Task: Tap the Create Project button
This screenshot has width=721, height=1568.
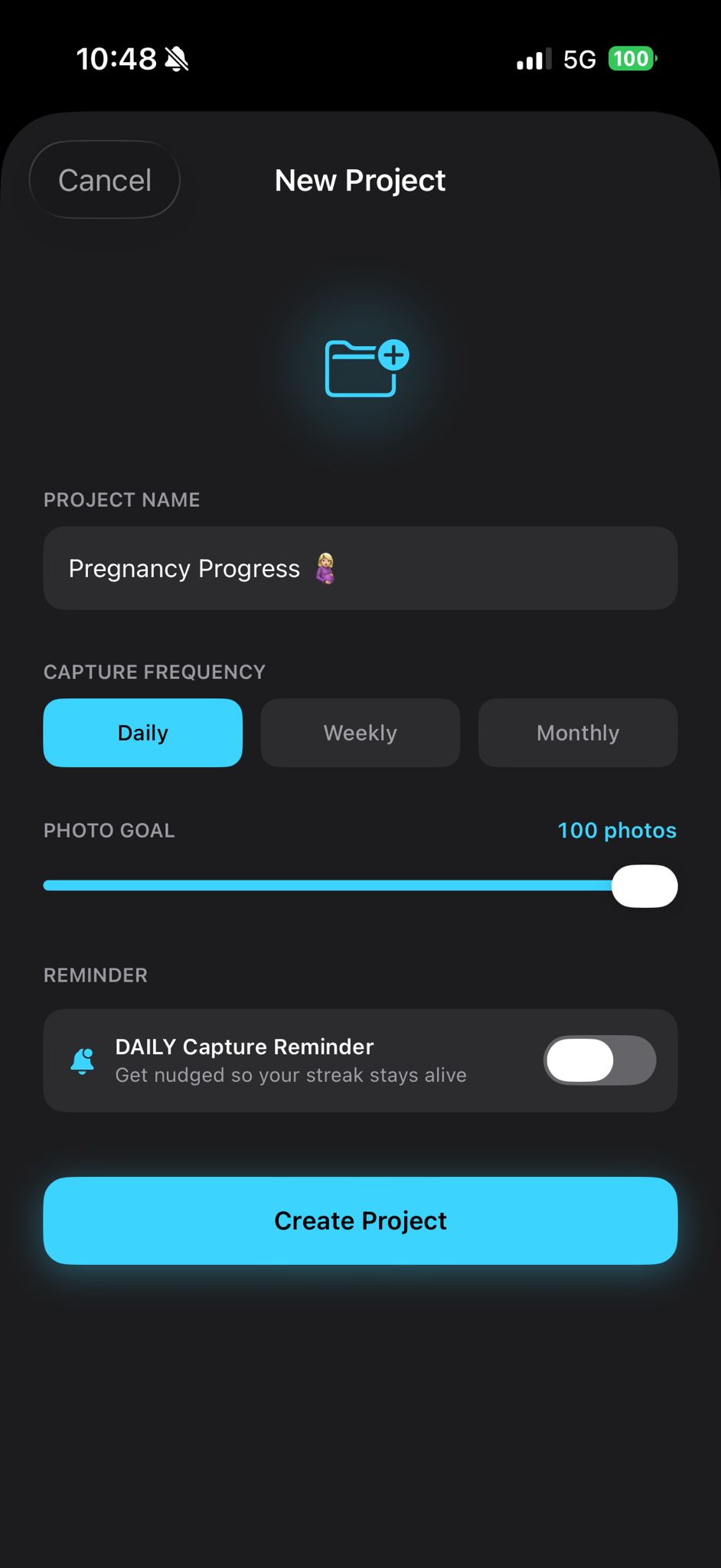Action: click(360, 1220)
